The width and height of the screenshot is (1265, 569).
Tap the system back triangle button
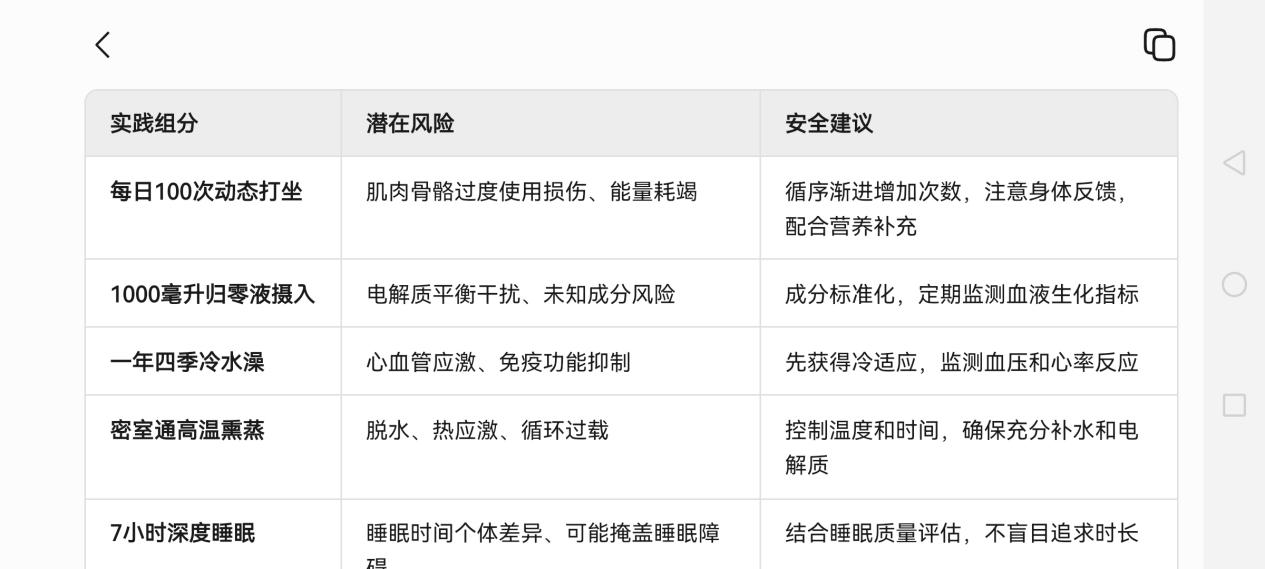click(x=1234, y=163)
